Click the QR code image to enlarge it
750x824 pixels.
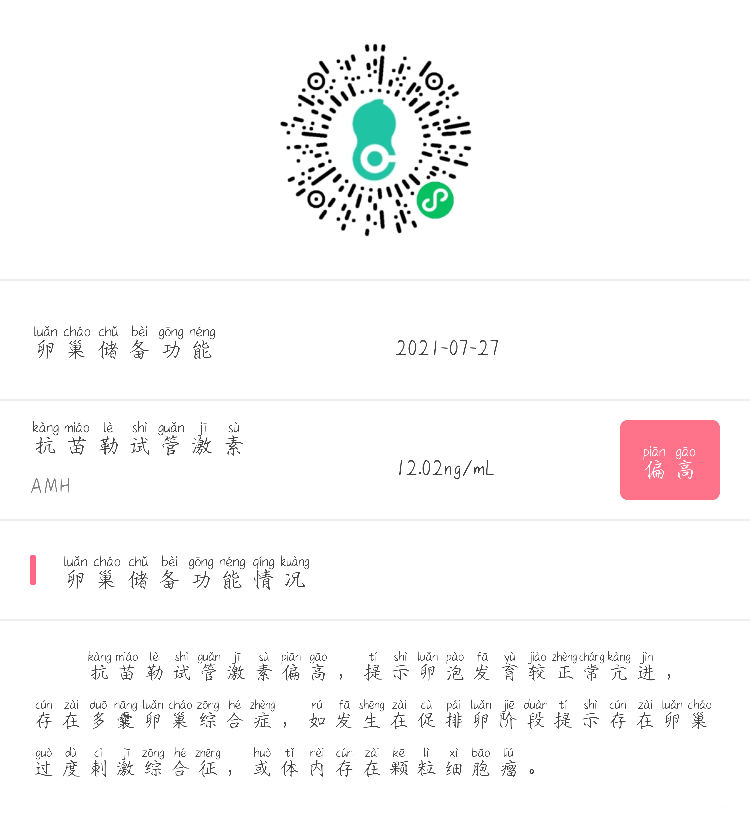click(x=375, y=140)
